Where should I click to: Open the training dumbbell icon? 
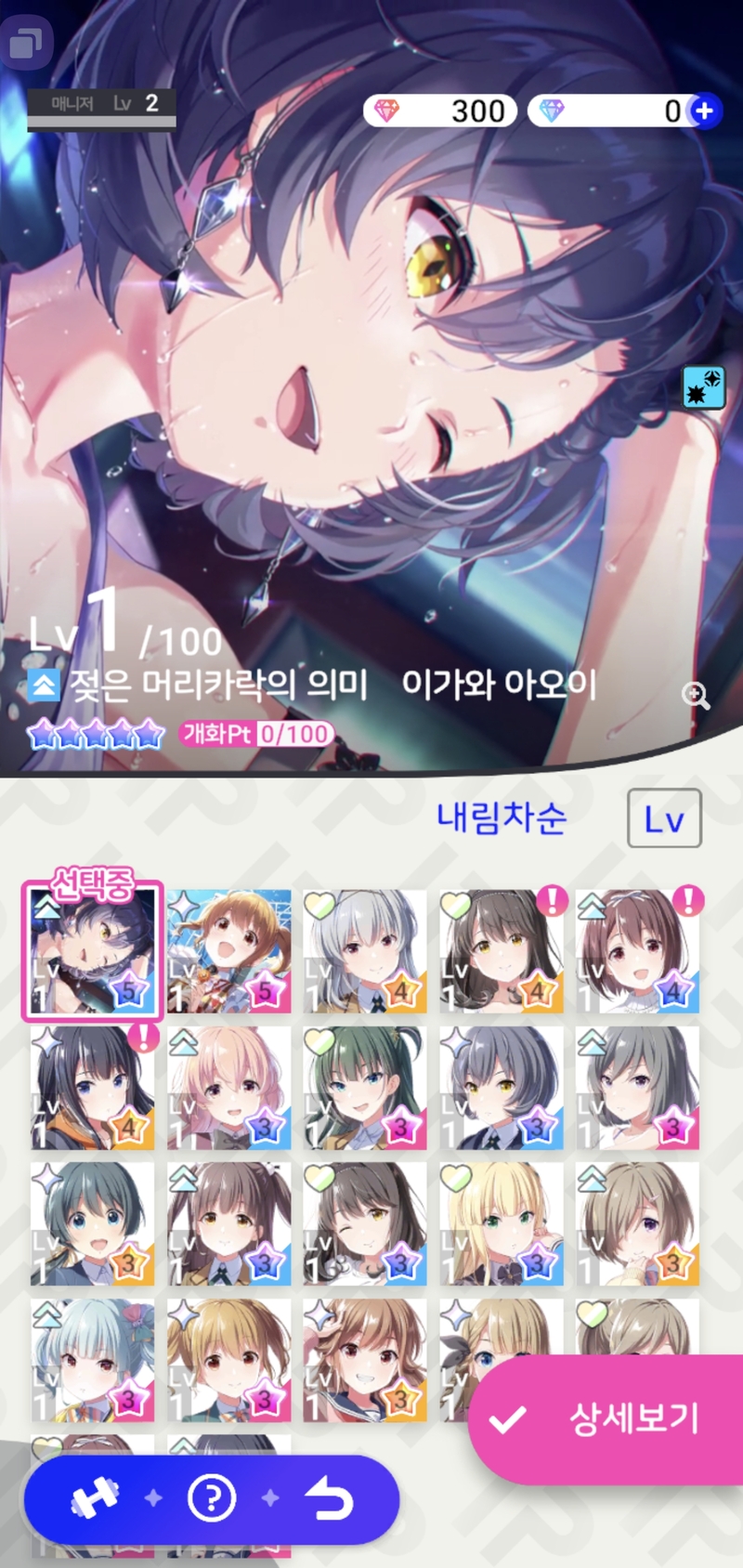pyautogui.click(x=95, y=1498)
